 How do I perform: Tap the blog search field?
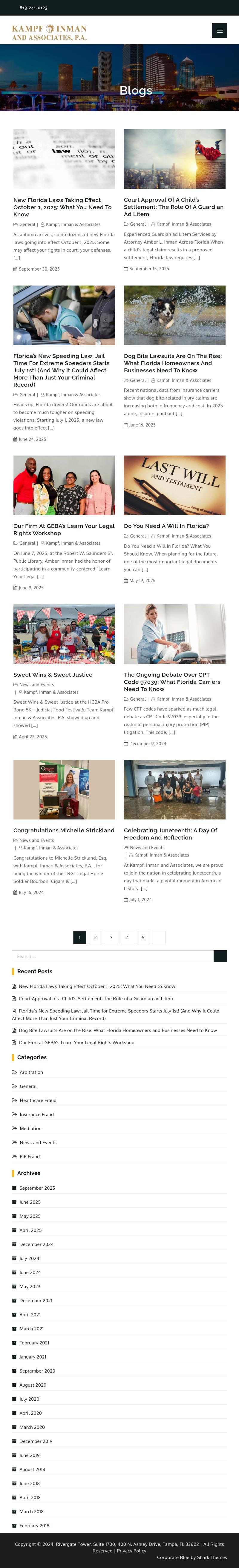click(x=113, y=956)
